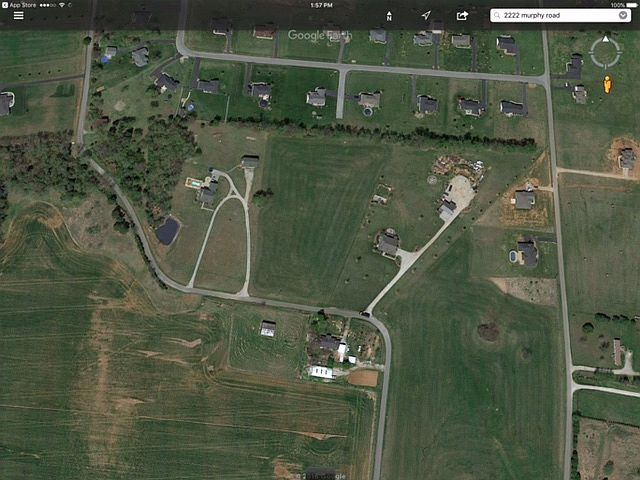The height and width of the screenshot is (480, 640).
Task: Activate the Street View pegman
Action: (607, 86)
